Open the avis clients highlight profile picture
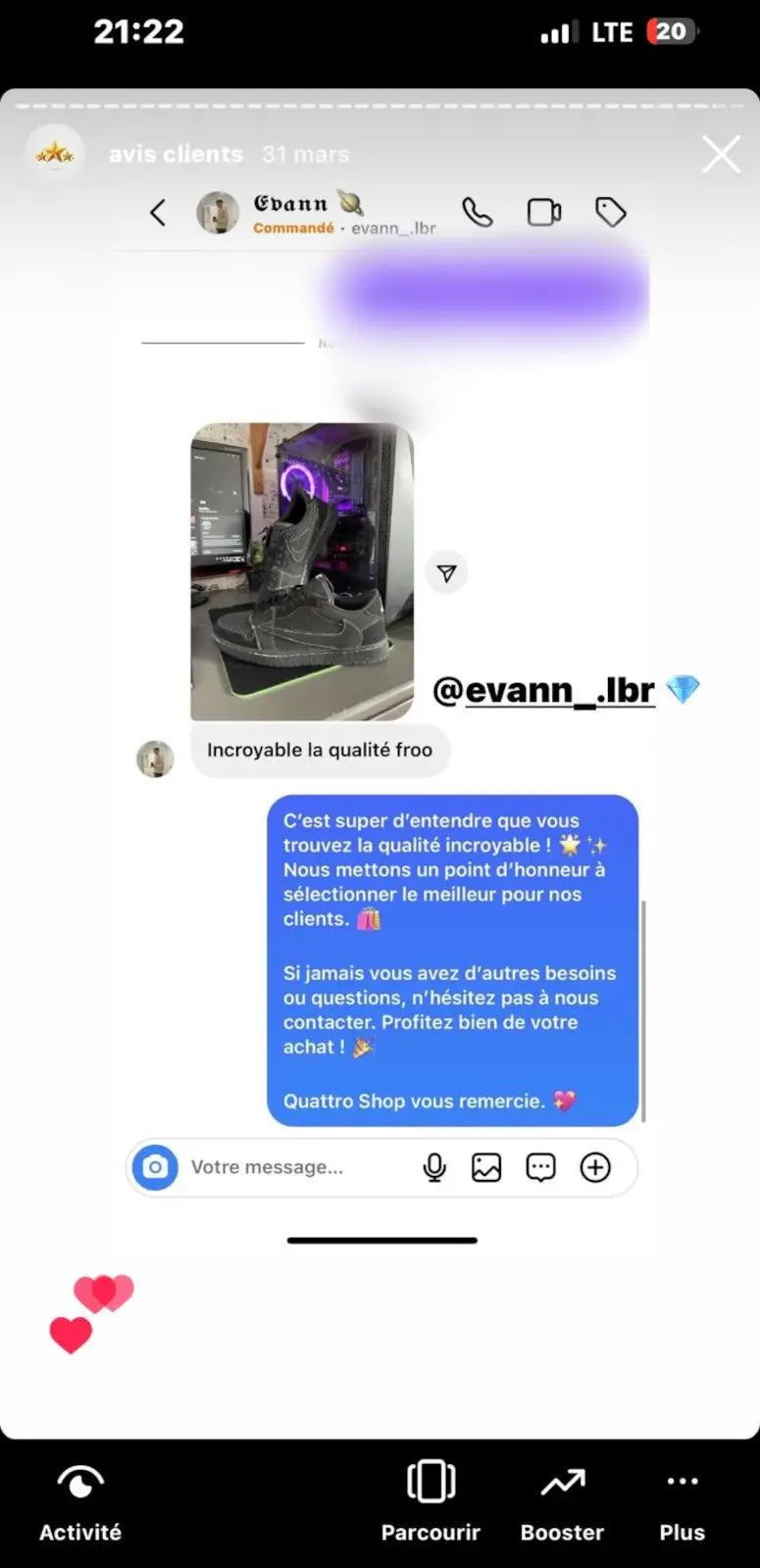This screenshot has width=760, height=1568. coord(55,153)
